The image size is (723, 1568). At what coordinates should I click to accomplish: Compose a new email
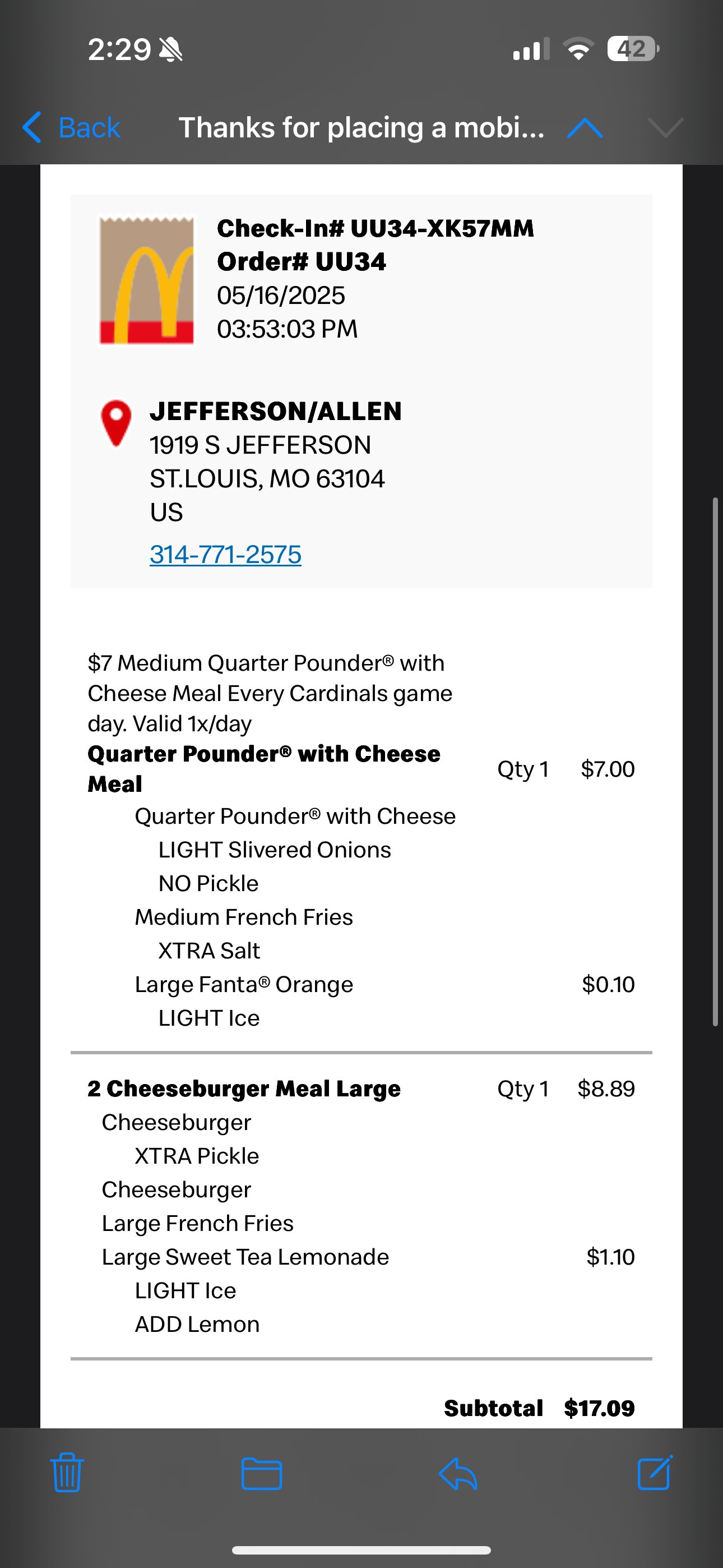(x=654, y=1473)
